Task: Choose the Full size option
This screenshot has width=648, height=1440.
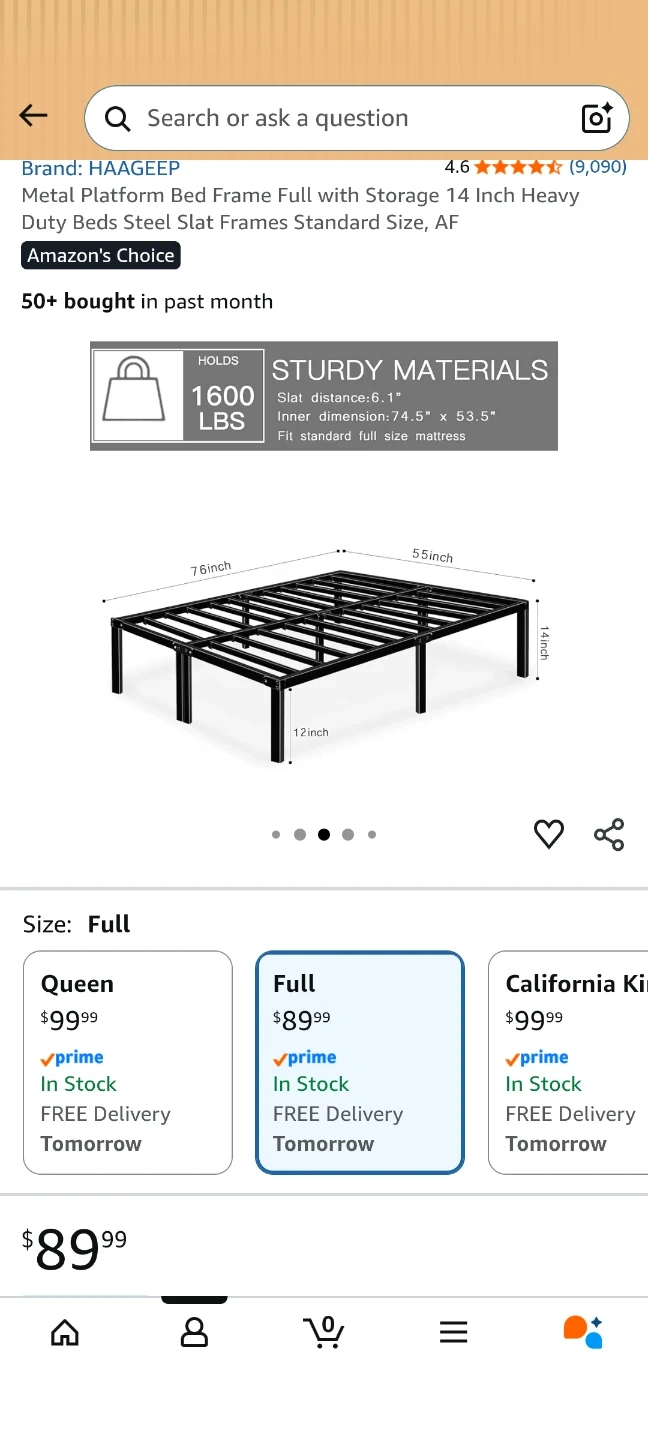Action: 360,1062
